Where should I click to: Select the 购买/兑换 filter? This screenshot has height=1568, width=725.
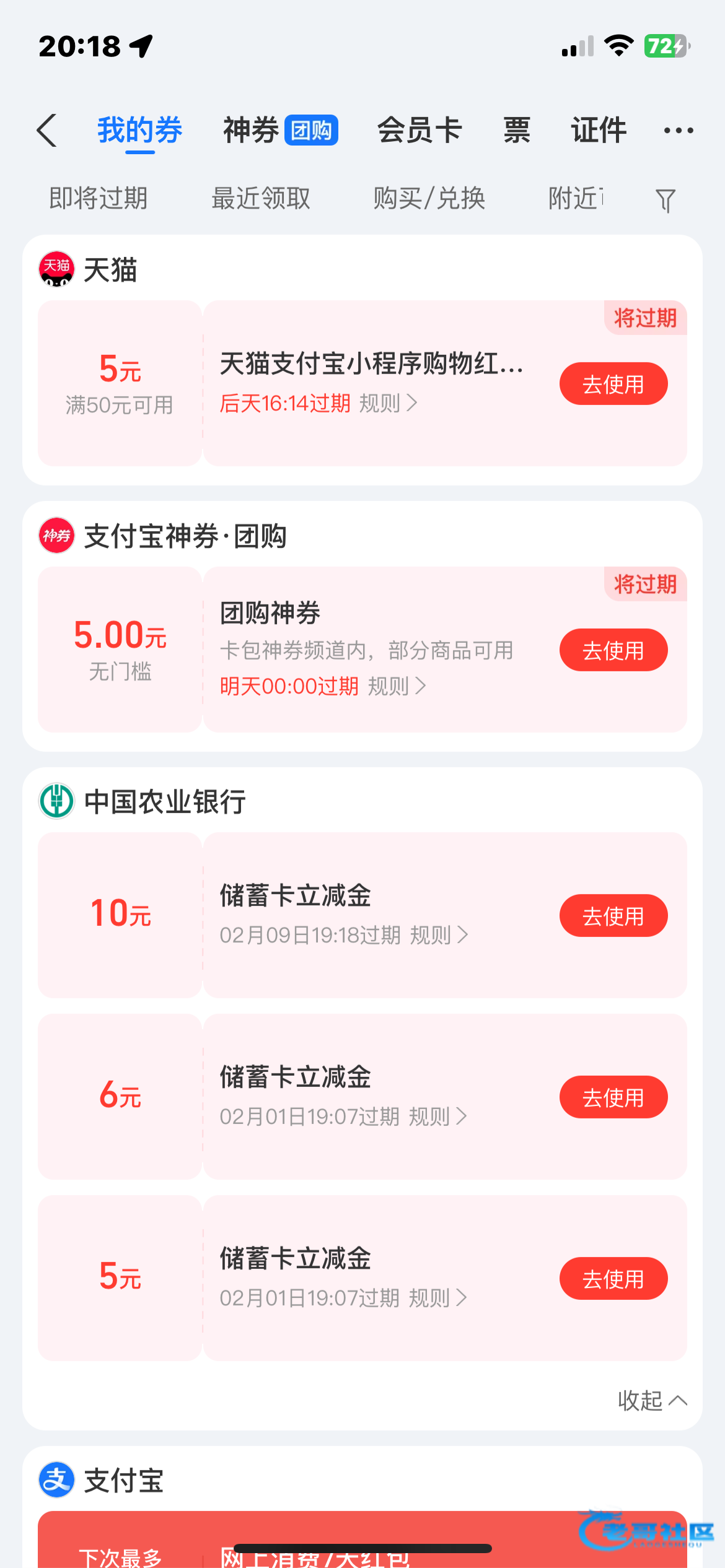[x=429, y=199]
